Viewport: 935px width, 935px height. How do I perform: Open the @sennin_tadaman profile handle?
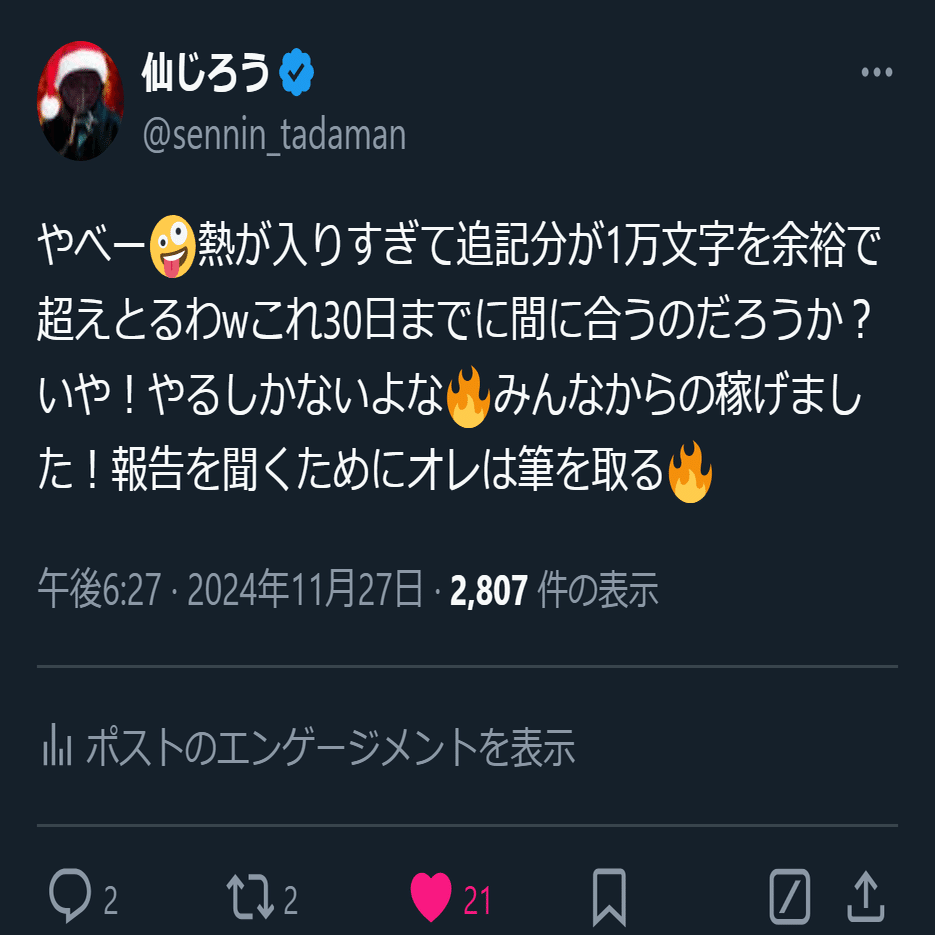tap(274, 135)
